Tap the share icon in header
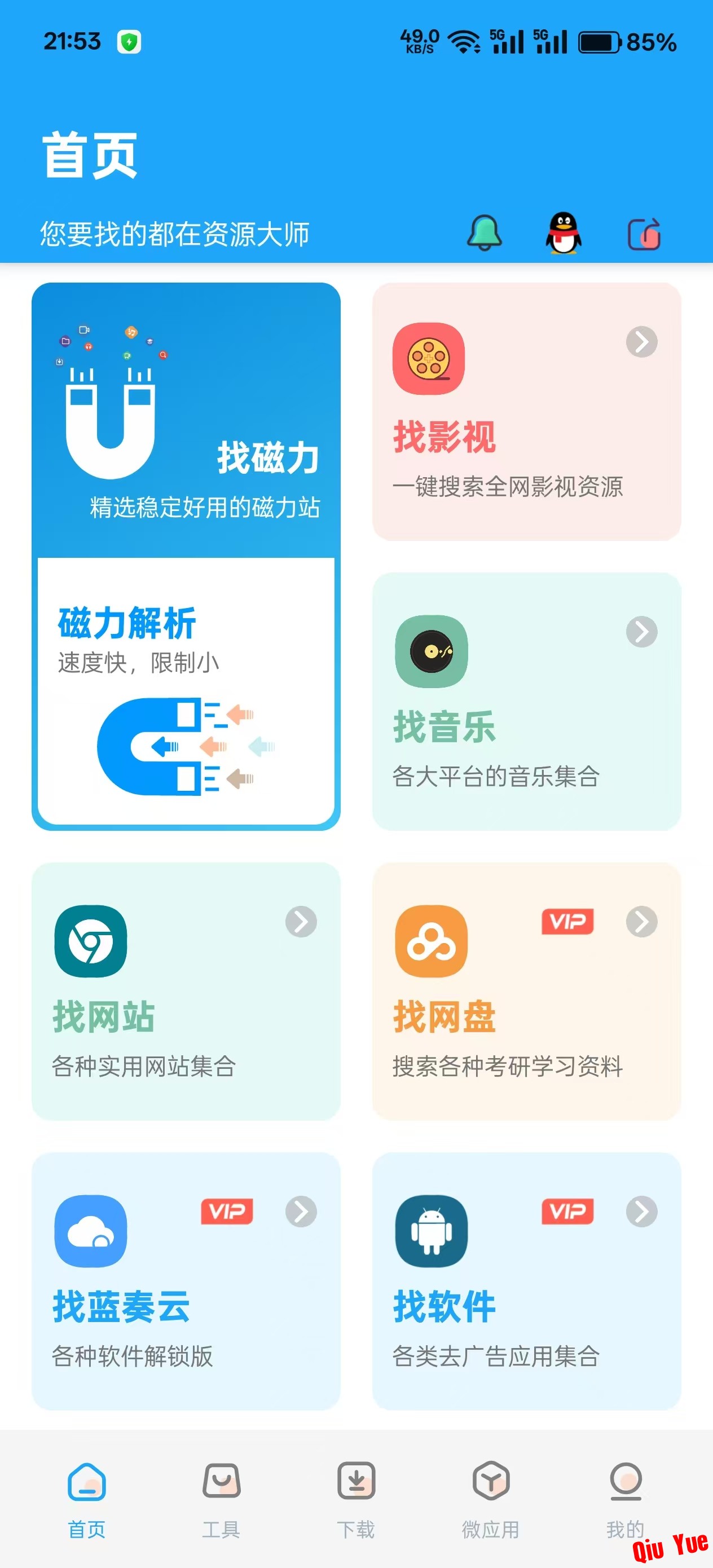 (644, 234)
